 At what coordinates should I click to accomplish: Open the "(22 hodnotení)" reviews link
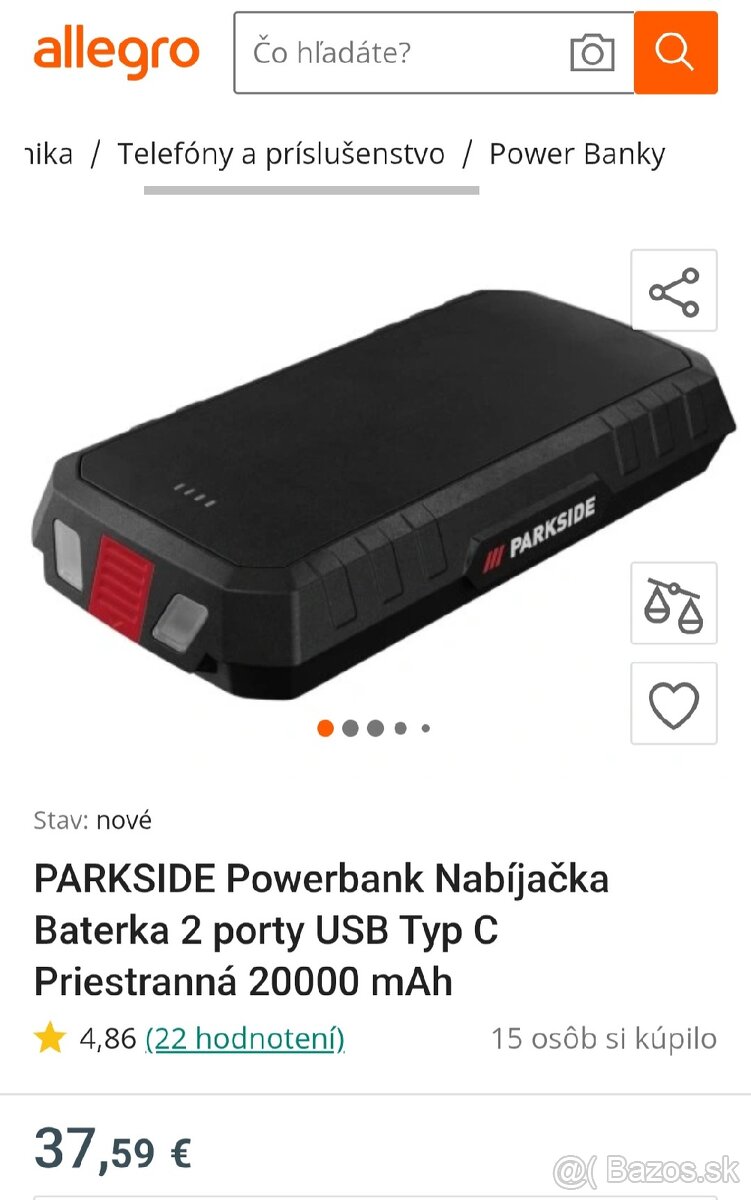(245, 1038)
